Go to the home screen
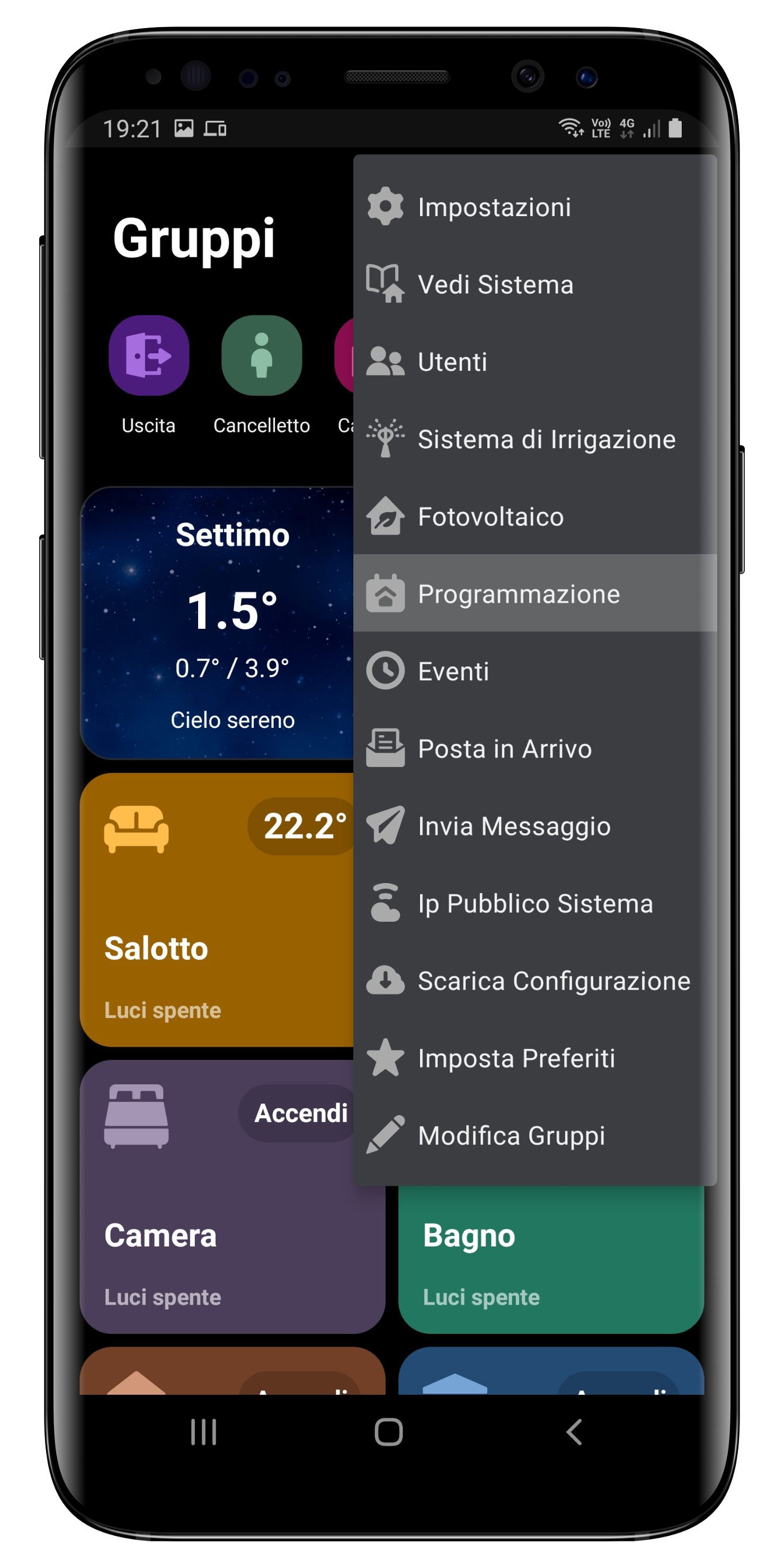The width and height of the screenshot is (784, 1568). pyautogui.click(x=388, y=1432)
